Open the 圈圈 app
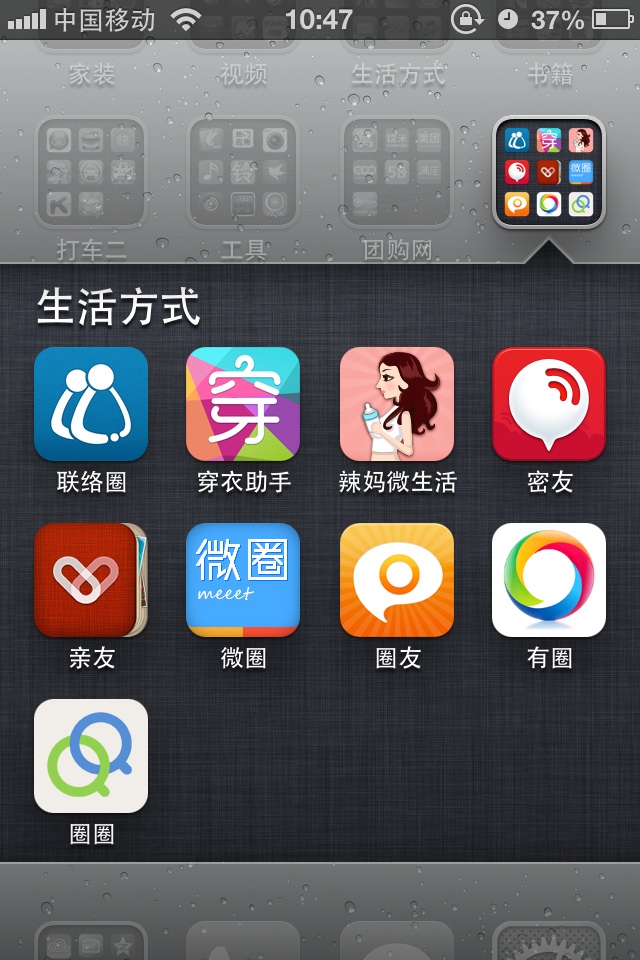This screenshot has width=640, height=960. click(x=91, y=756)
